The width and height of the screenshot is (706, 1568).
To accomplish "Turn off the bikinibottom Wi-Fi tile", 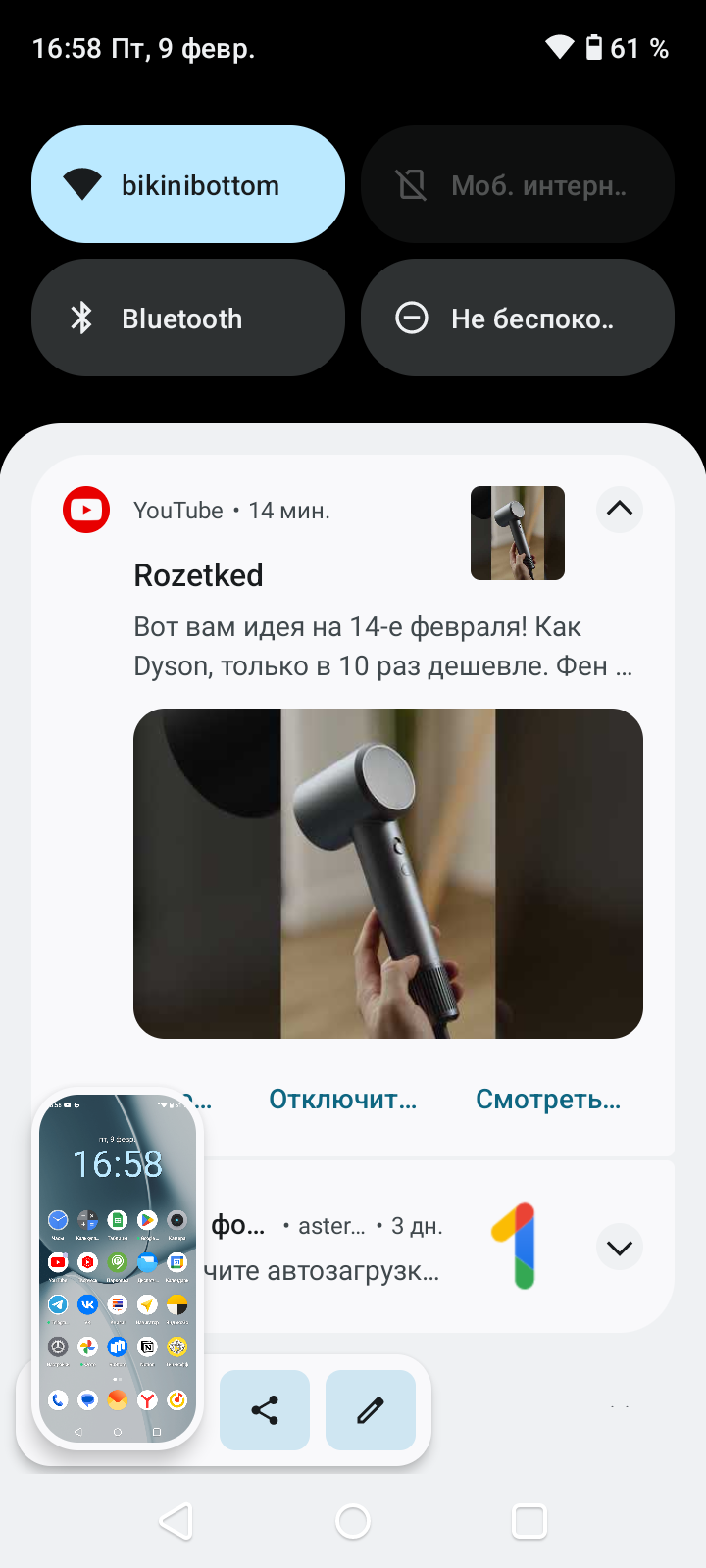I will tap(187, 184).
